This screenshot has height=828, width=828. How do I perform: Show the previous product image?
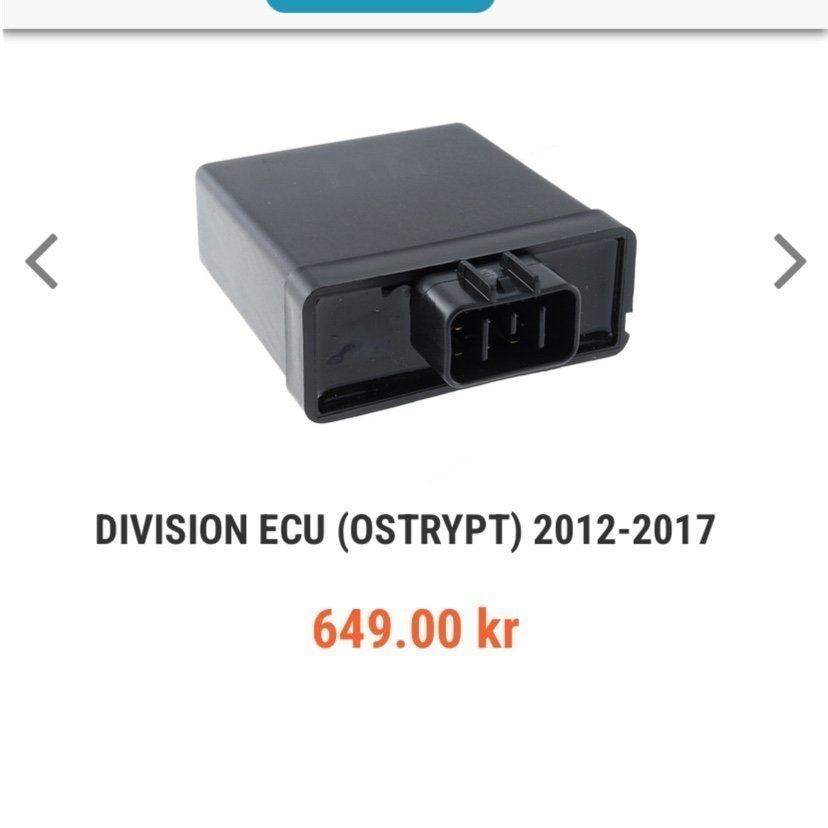tap(42, 262)
